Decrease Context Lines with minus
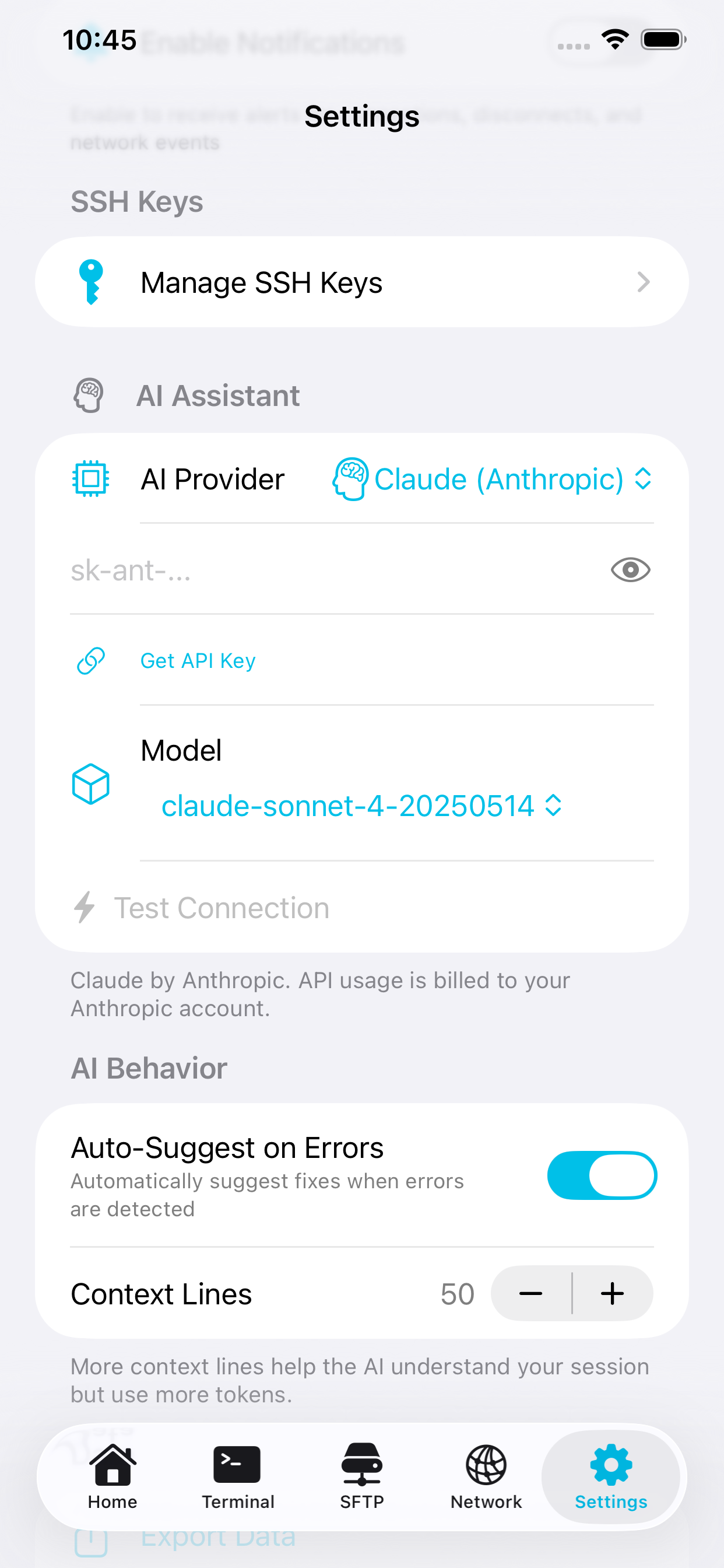The height and width of the screenshot is (1568, 724). pos(530,1293)
